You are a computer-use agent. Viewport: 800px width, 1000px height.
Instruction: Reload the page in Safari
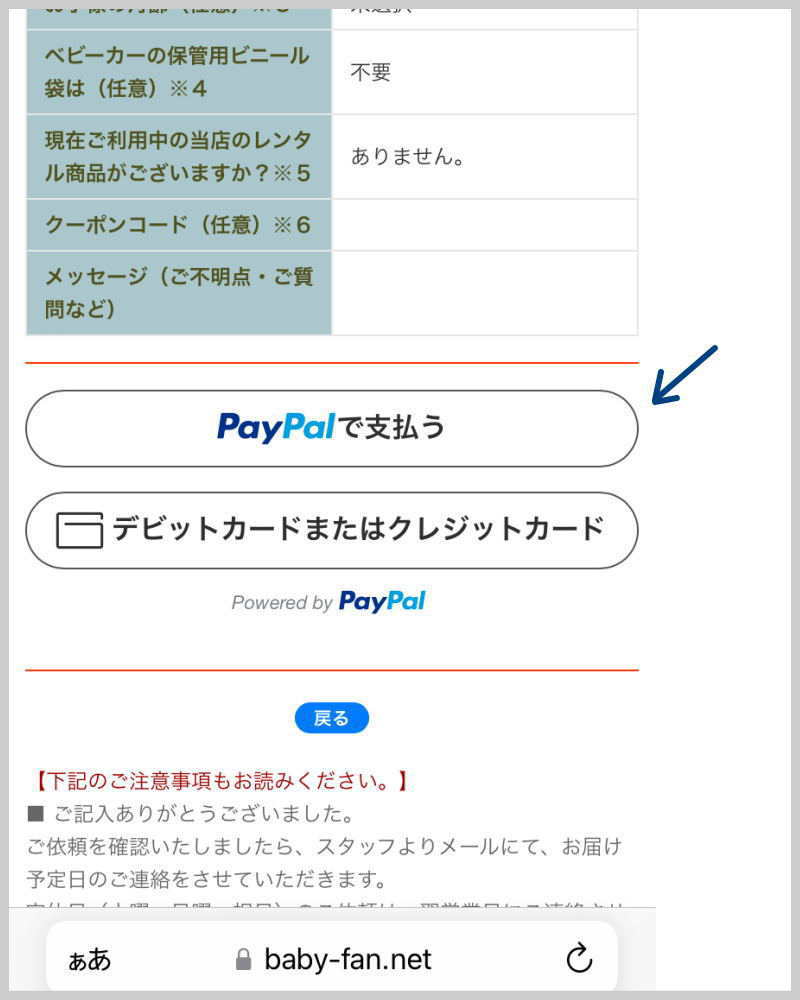tap(579, 960)
